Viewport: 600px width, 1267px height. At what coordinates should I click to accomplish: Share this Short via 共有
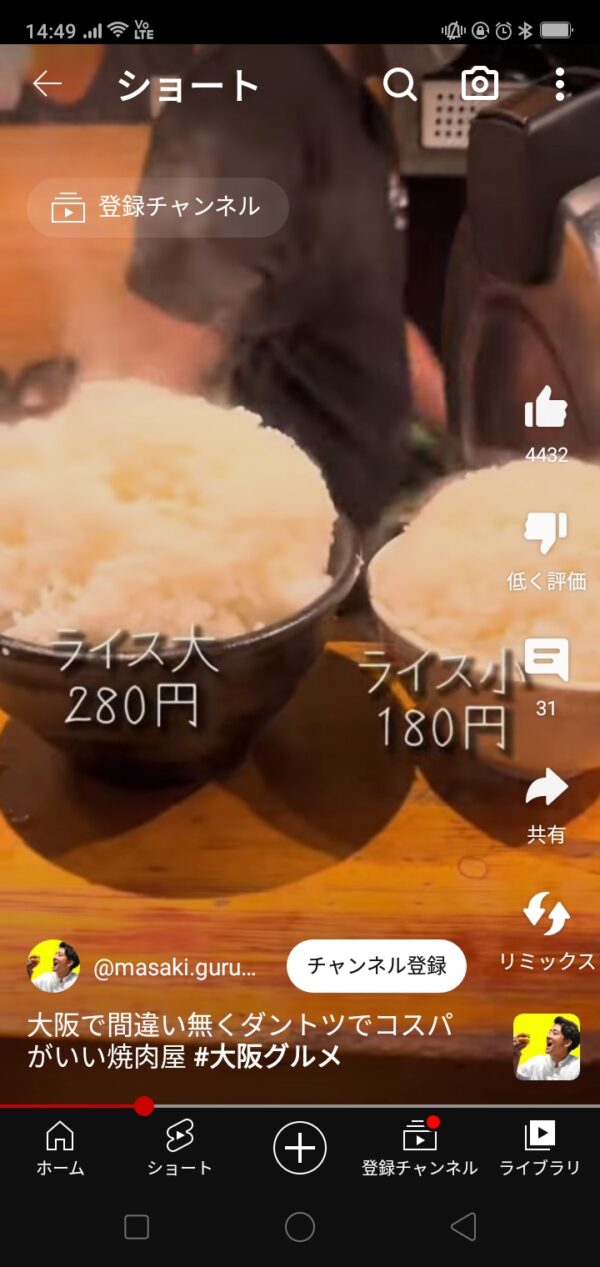point(546,790)
